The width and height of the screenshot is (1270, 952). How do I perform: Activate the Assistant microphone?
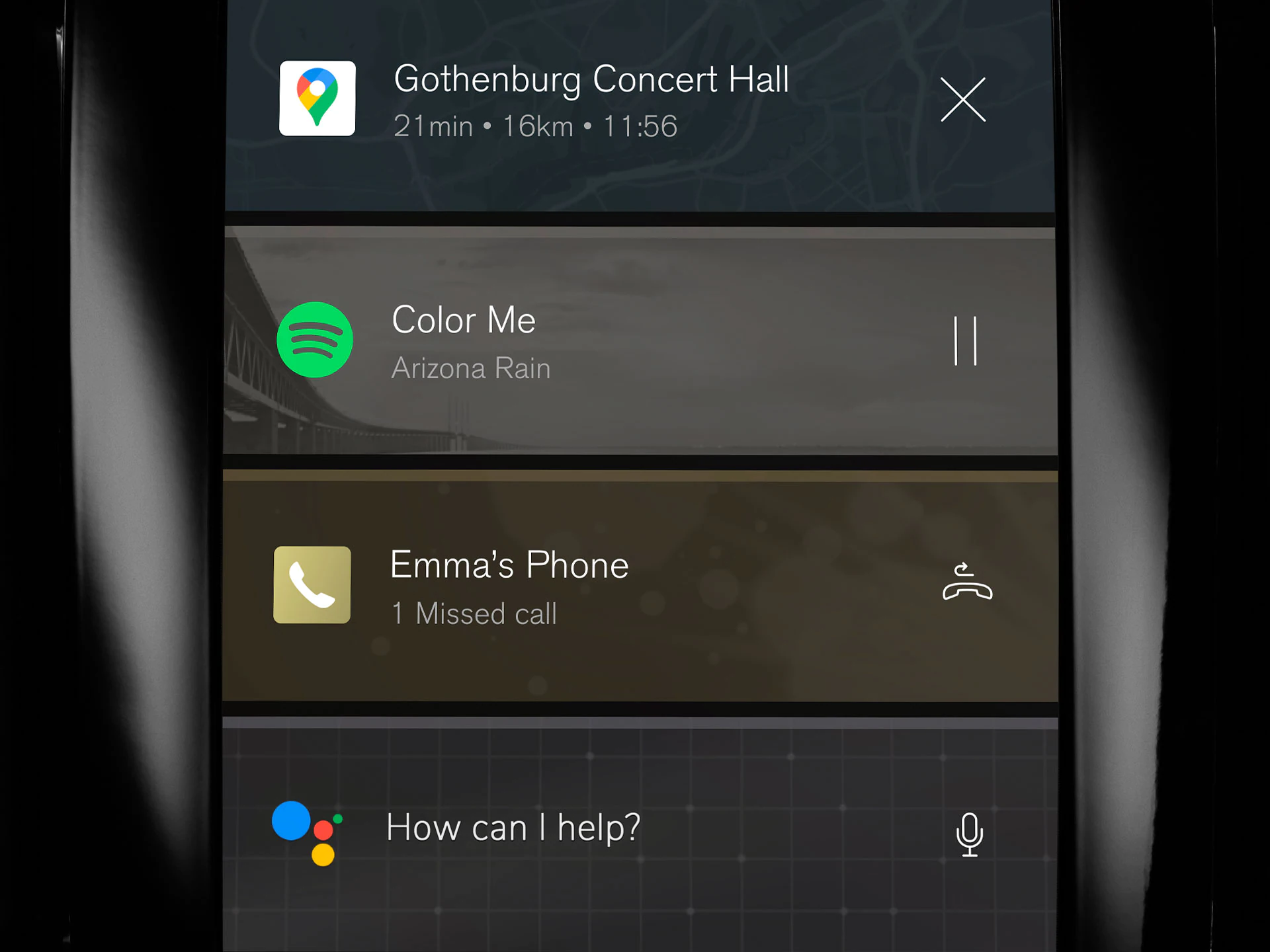(969, 834)
